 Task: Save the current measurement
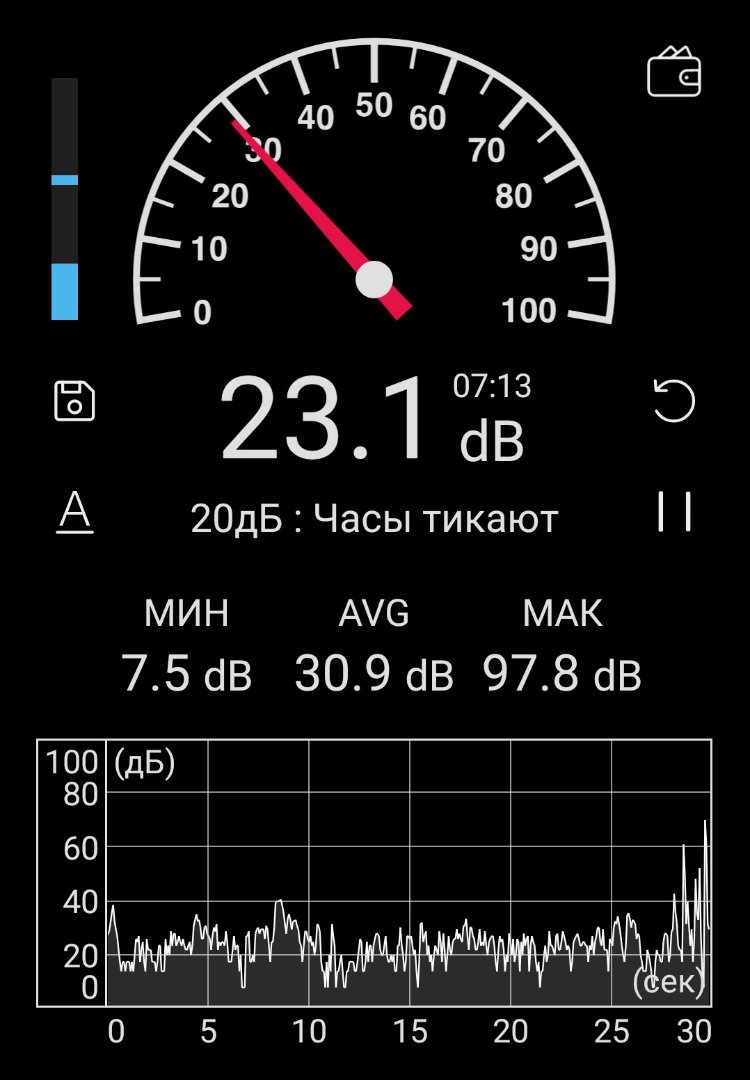(74, 401)
